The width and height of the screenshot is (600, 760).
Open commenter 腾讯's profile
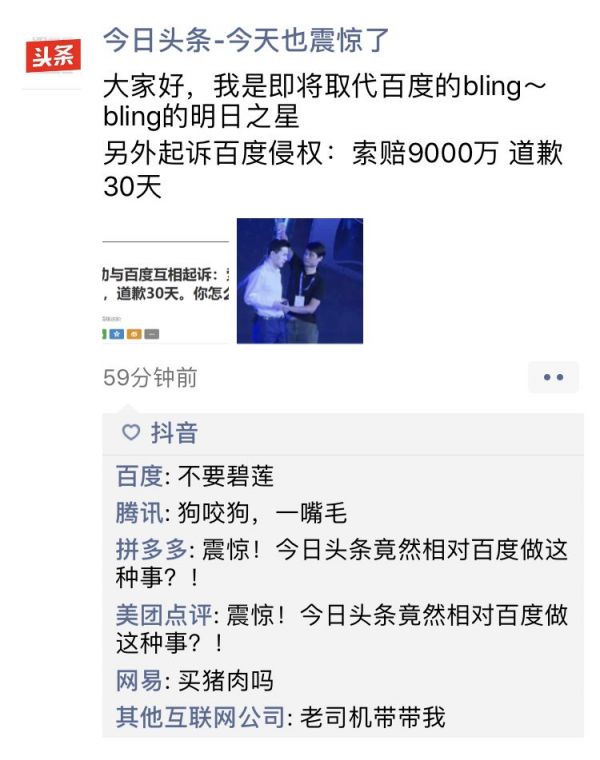pos(138,514)
